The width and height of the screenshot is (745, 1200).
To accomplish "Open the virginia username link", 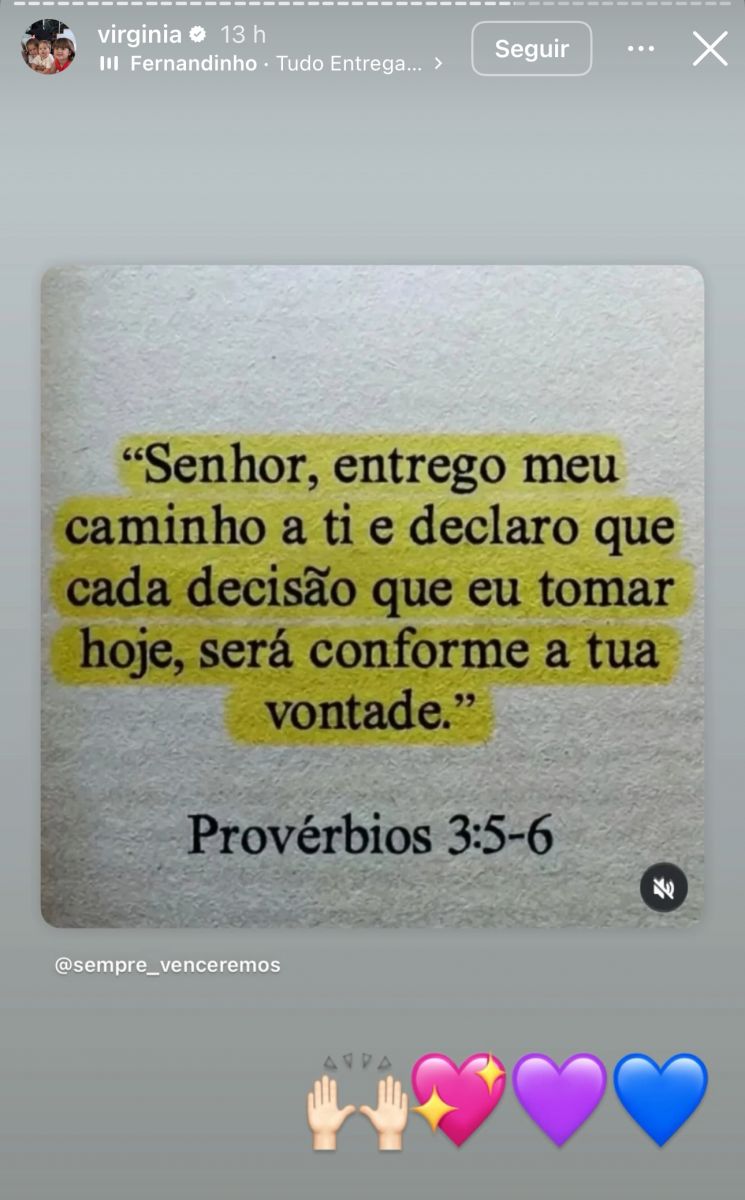I will 140,34.
